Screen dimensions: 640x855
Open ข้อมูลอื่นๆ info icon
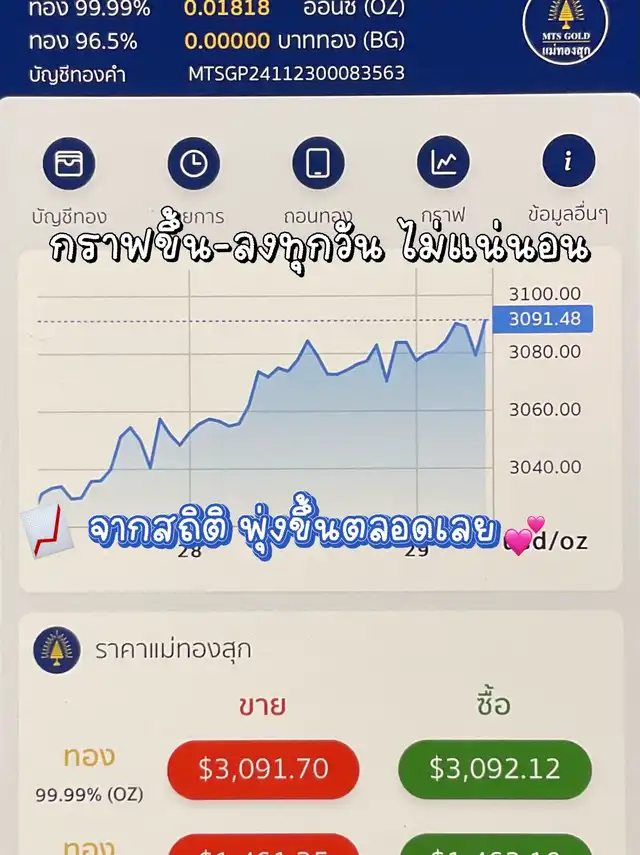click(569, 161)
